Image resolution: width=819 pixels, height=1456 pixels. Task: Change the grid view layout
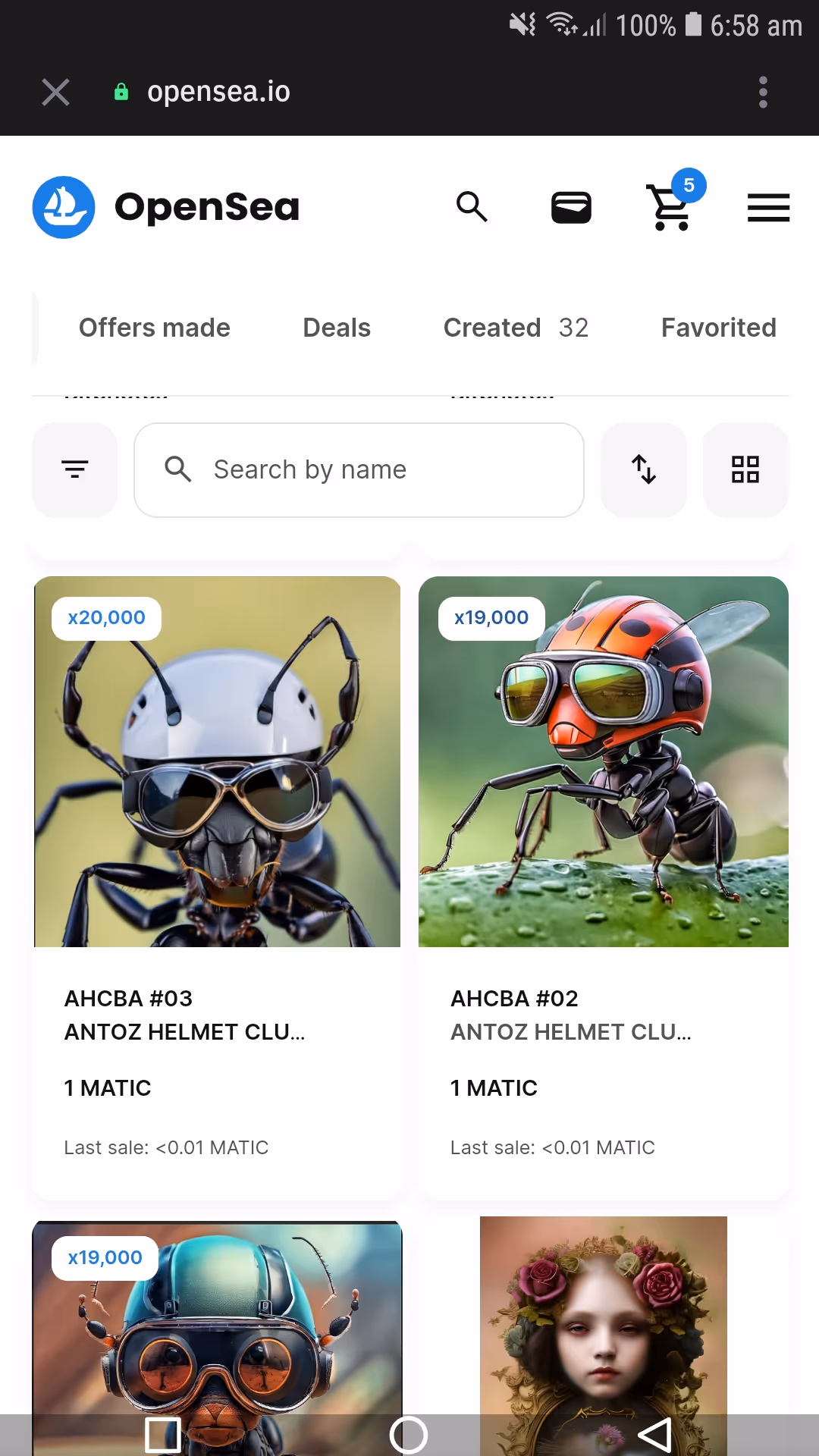(x=745, y=469)
